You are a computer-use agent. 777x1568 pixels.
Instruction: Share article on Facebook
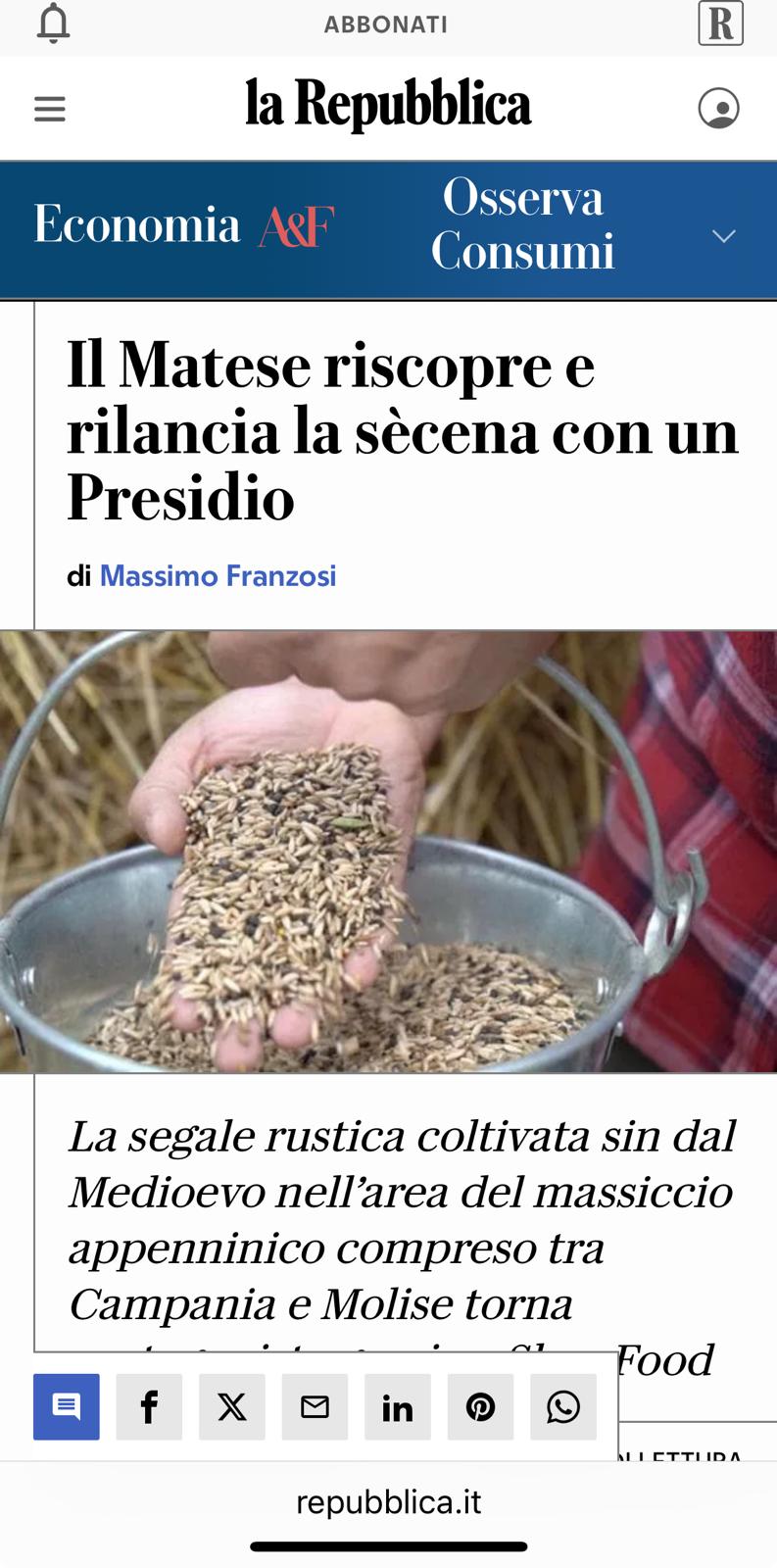149,1407
